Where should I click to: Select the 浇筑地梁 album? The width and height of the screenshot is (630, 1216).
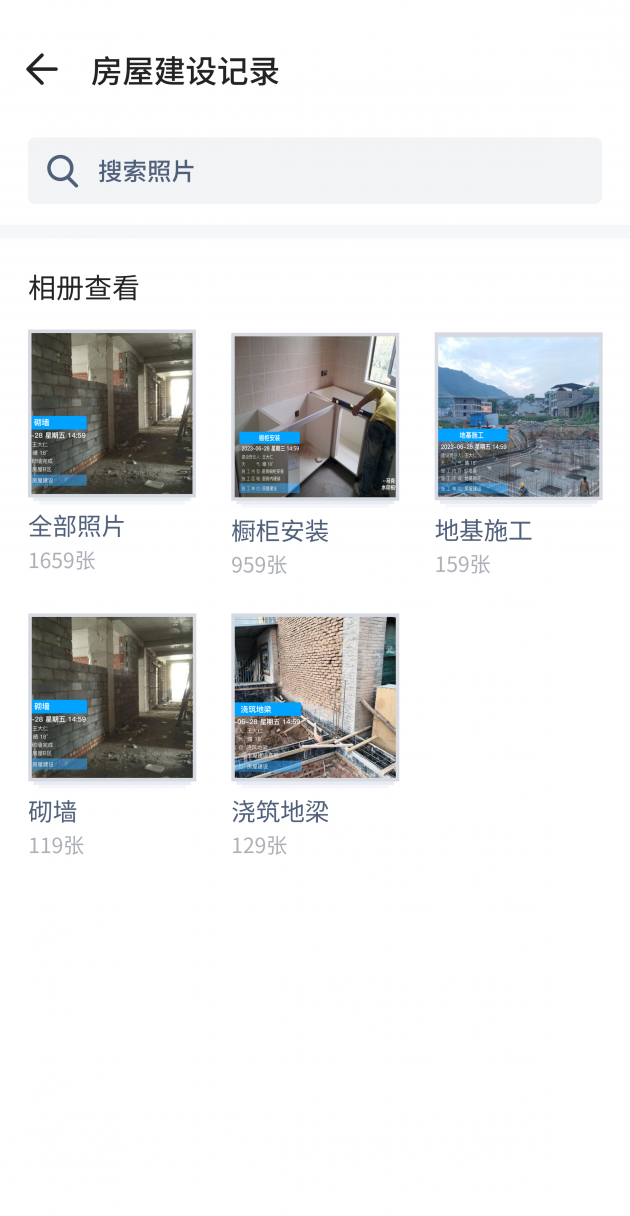(x=315, y=697)
